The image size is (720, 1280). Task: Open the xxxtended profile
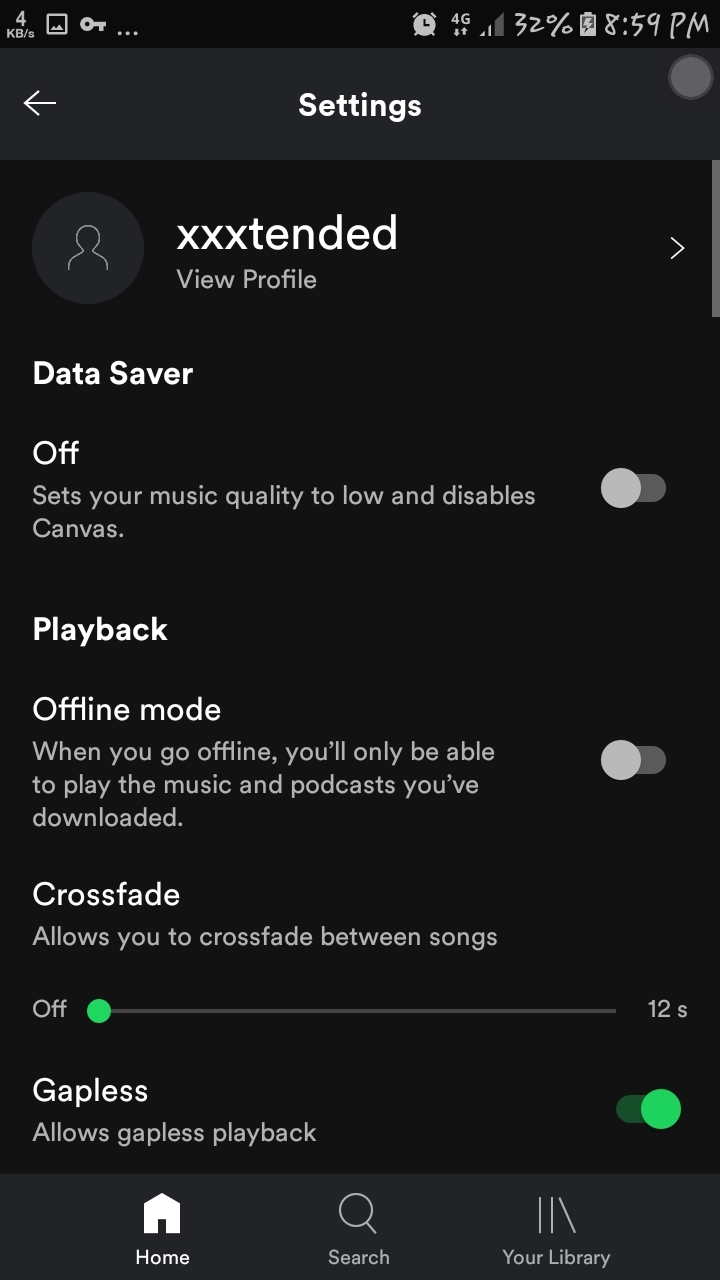360,248
